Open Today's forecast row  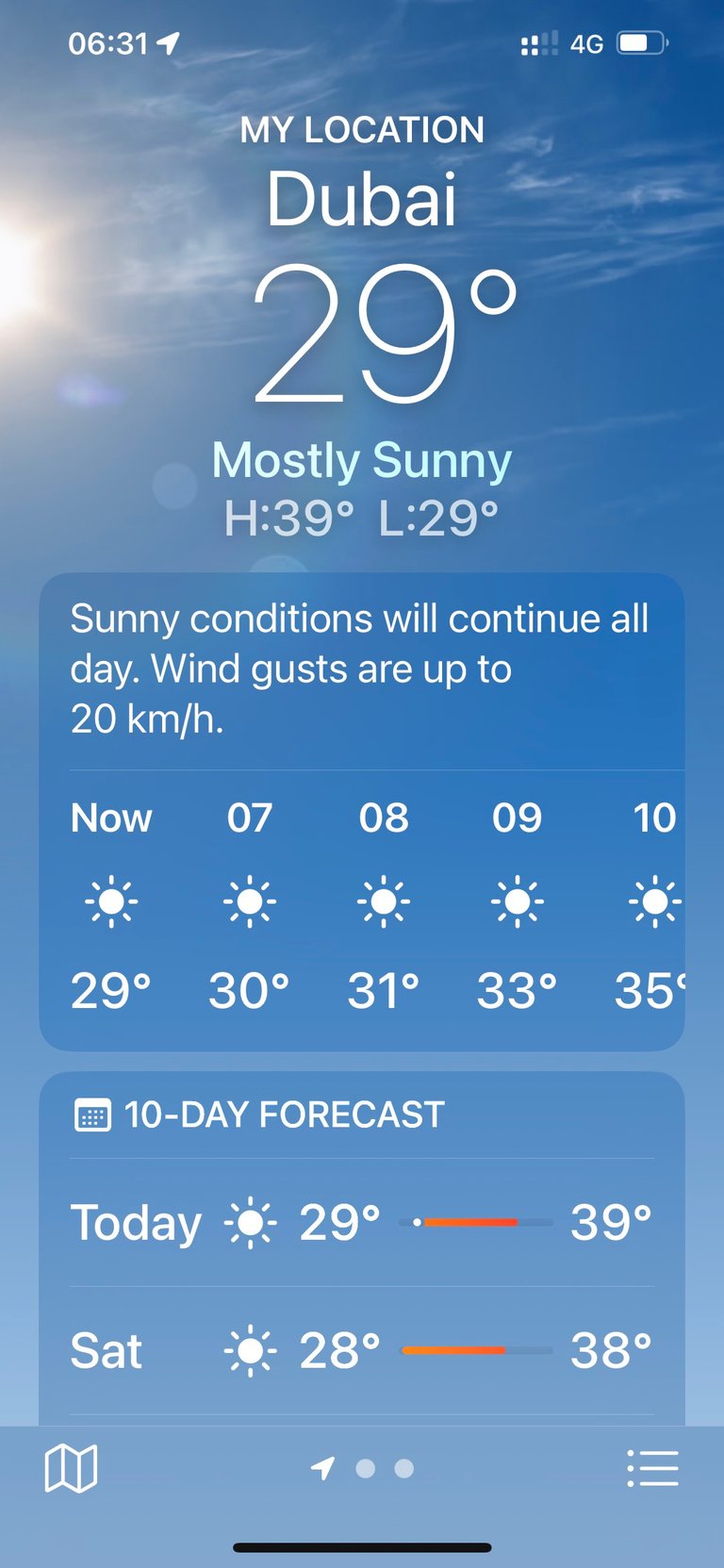(361, 1222)
